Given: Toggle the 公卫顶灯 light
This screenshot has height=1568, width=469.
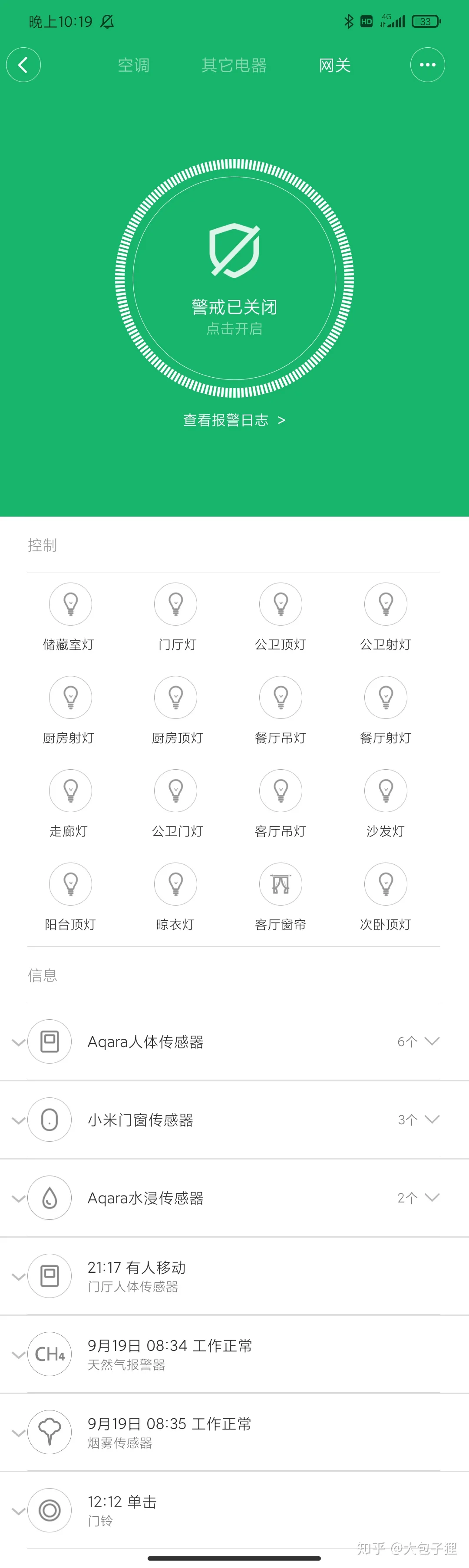Looking at the screenshot, I should coord(281,604).
